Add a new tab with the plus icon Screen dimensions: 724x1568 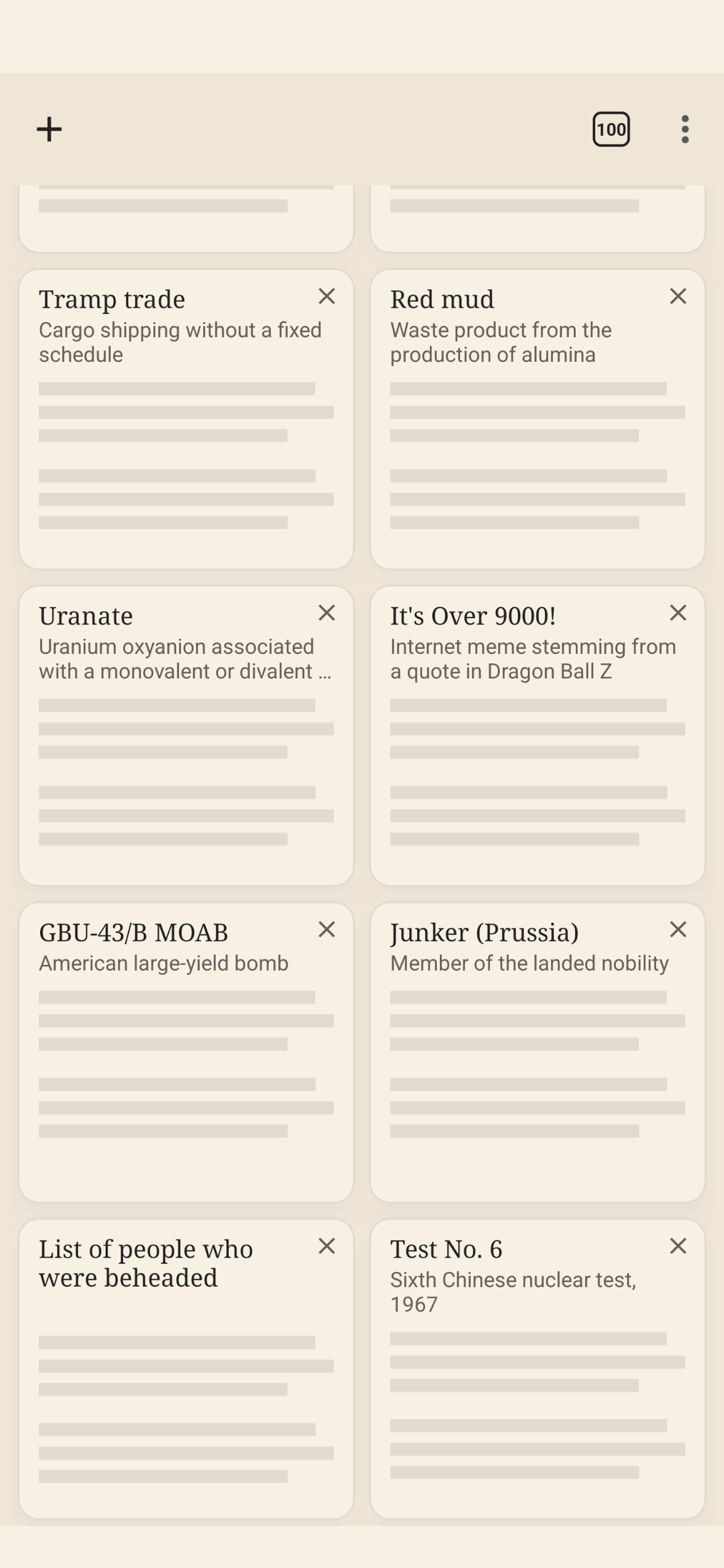(x=49, y=129)
